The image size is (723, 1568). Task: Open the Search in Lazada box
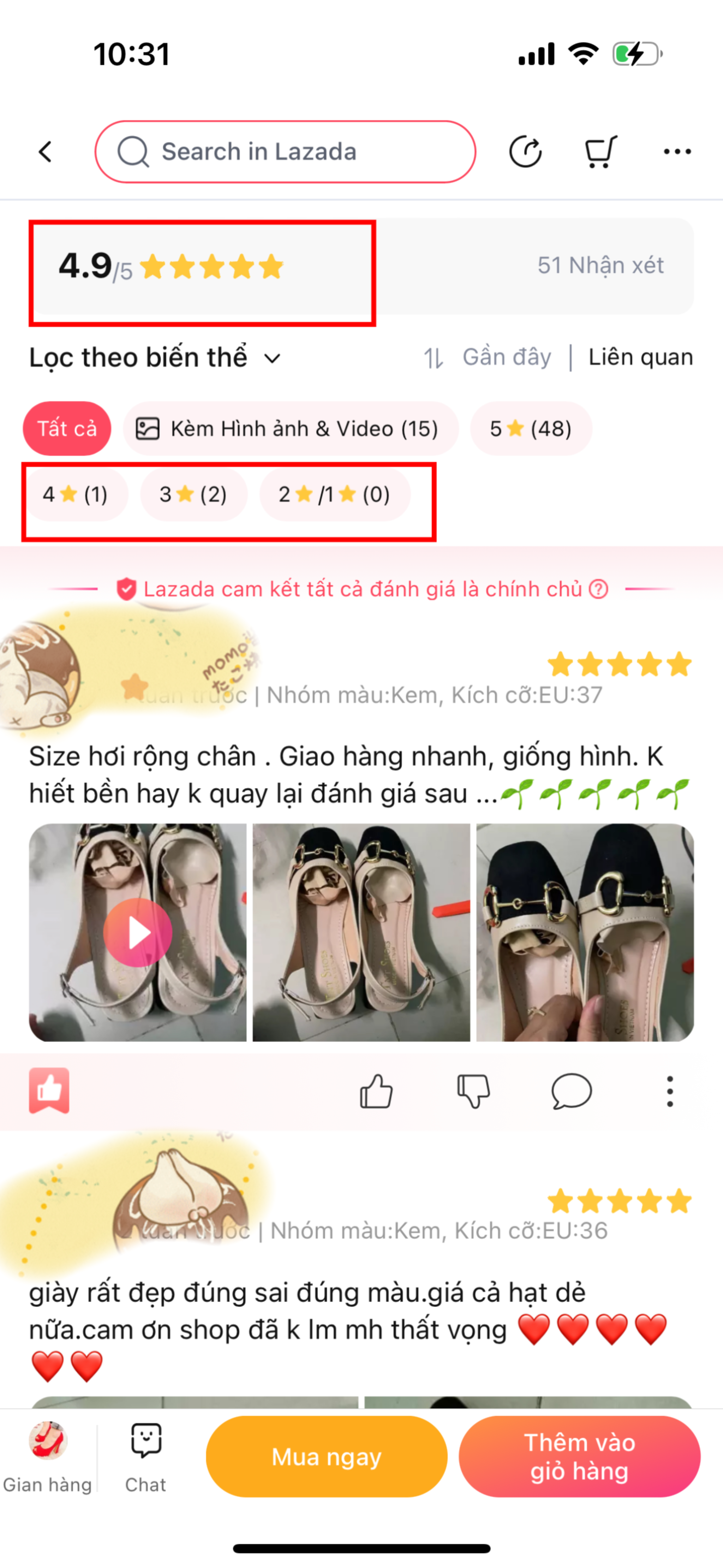click(x=285, y=152)
